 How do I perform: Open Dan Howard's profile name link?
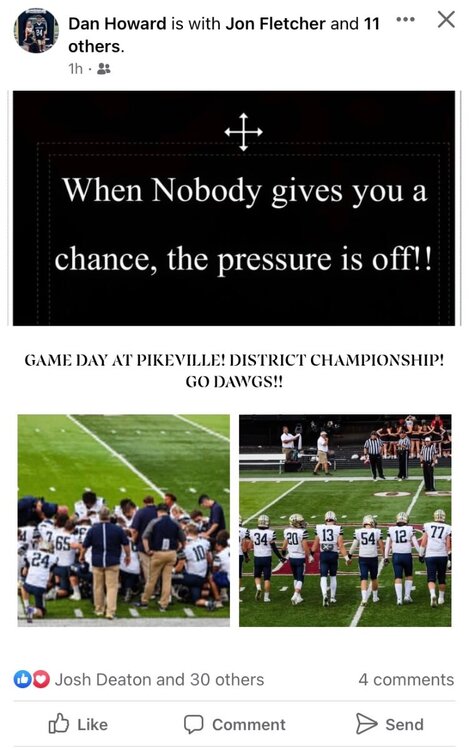point(117,23)
